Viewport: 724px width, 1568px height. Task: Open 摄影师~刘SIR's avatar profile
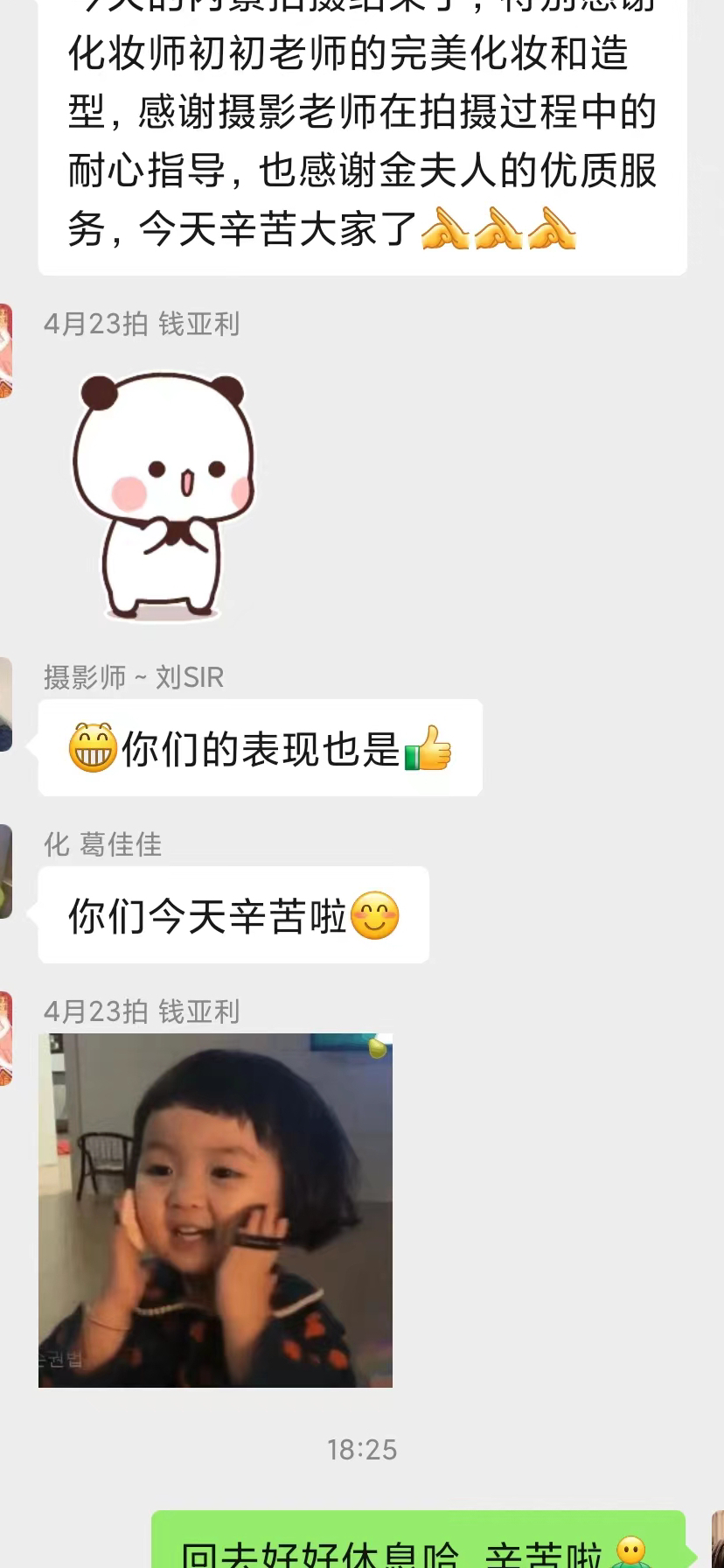(x=5, y=703)
